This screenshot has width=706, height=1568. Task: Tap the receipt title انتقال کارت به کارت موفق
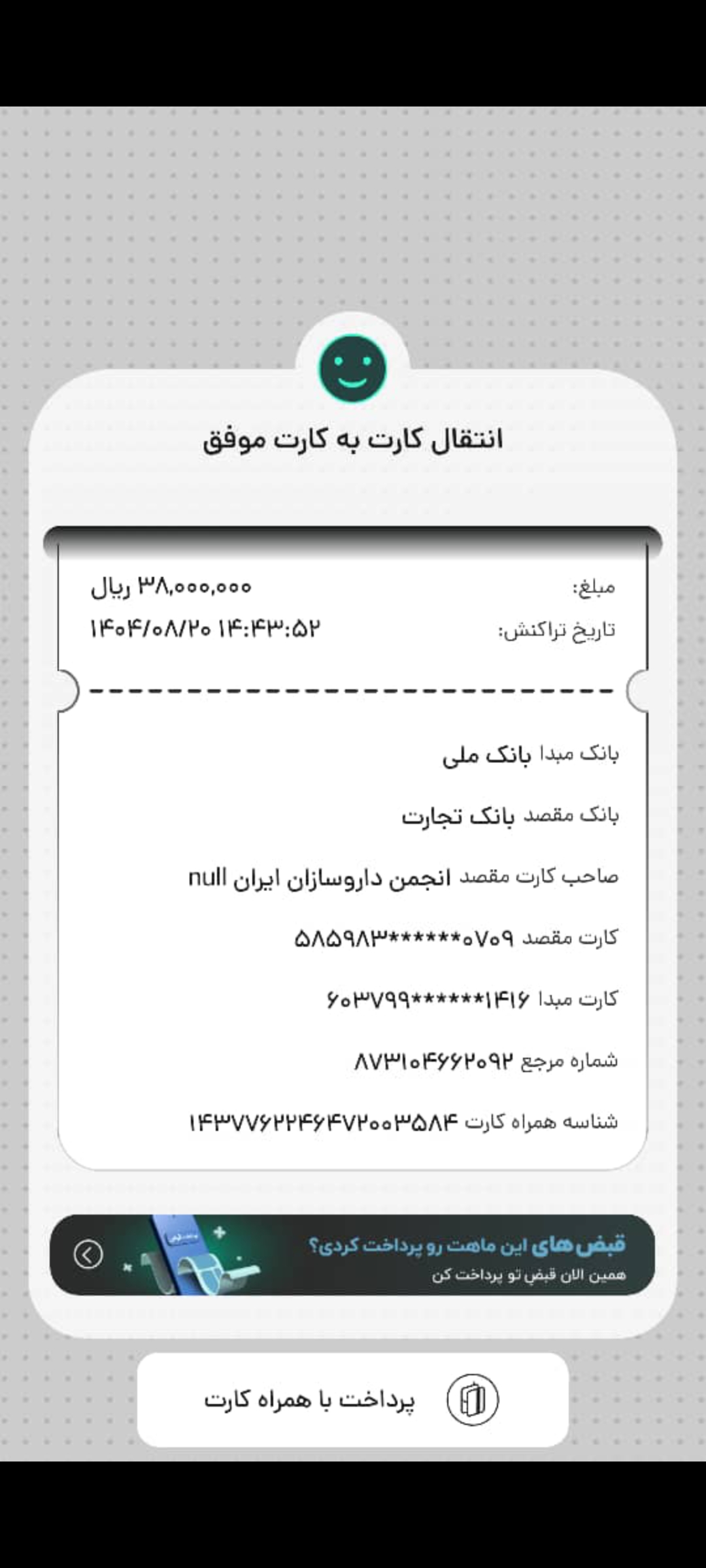pos(353,440)
